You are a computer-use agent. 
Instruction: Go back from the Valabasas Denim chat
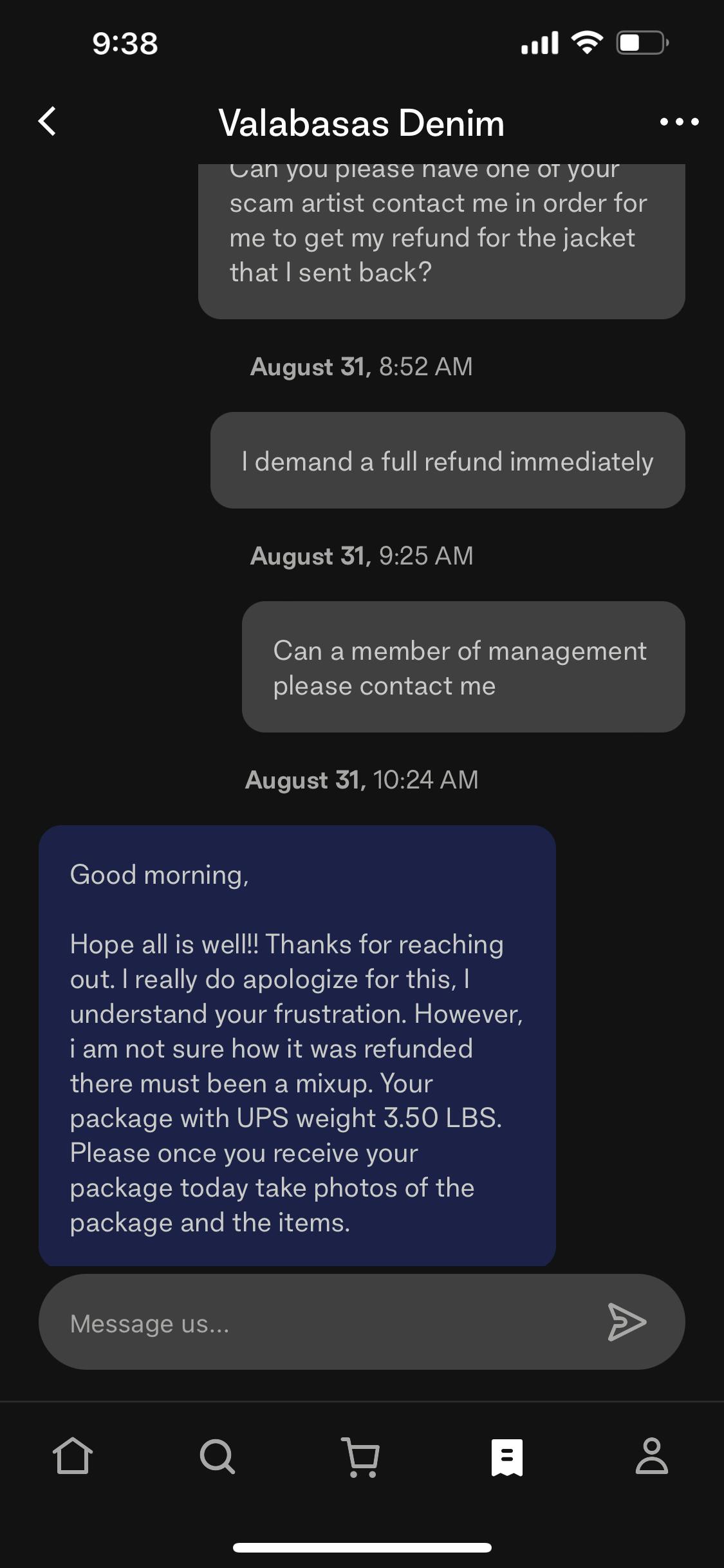point(47,122)
